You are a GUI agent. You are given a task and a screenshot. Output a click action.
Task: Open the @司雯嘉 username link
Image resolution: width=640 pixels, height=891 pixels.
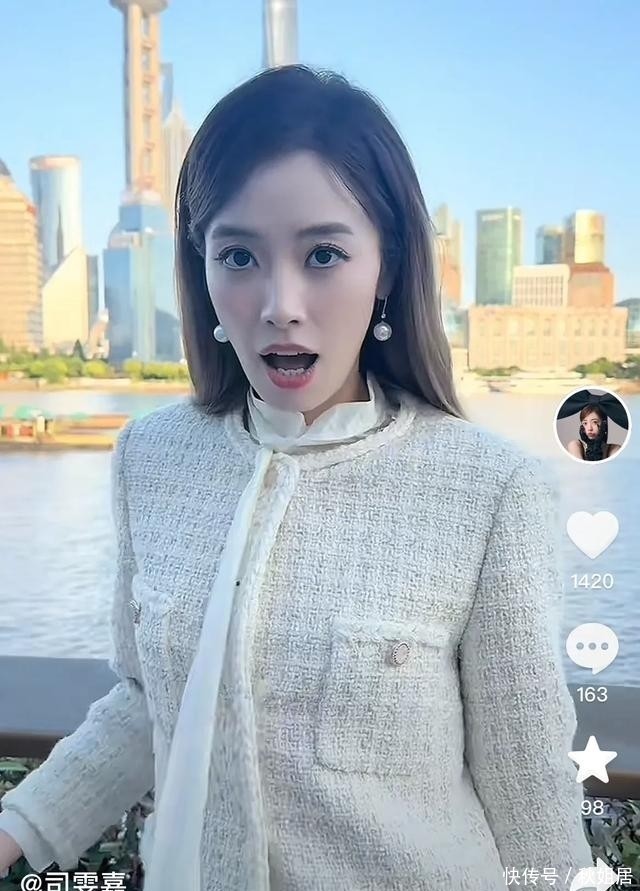pyautogui.click(x=75, y=881)
